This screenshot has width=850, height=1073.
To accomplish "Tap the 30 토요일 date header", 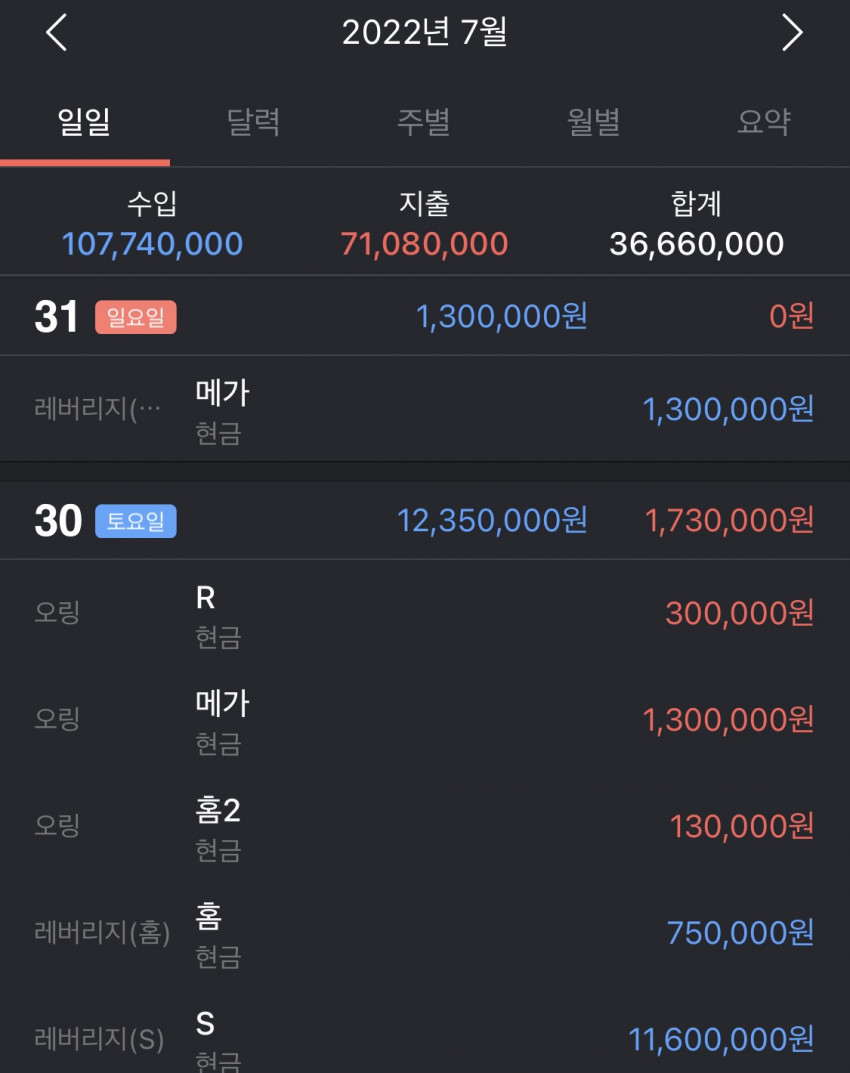I will point(425,520).
